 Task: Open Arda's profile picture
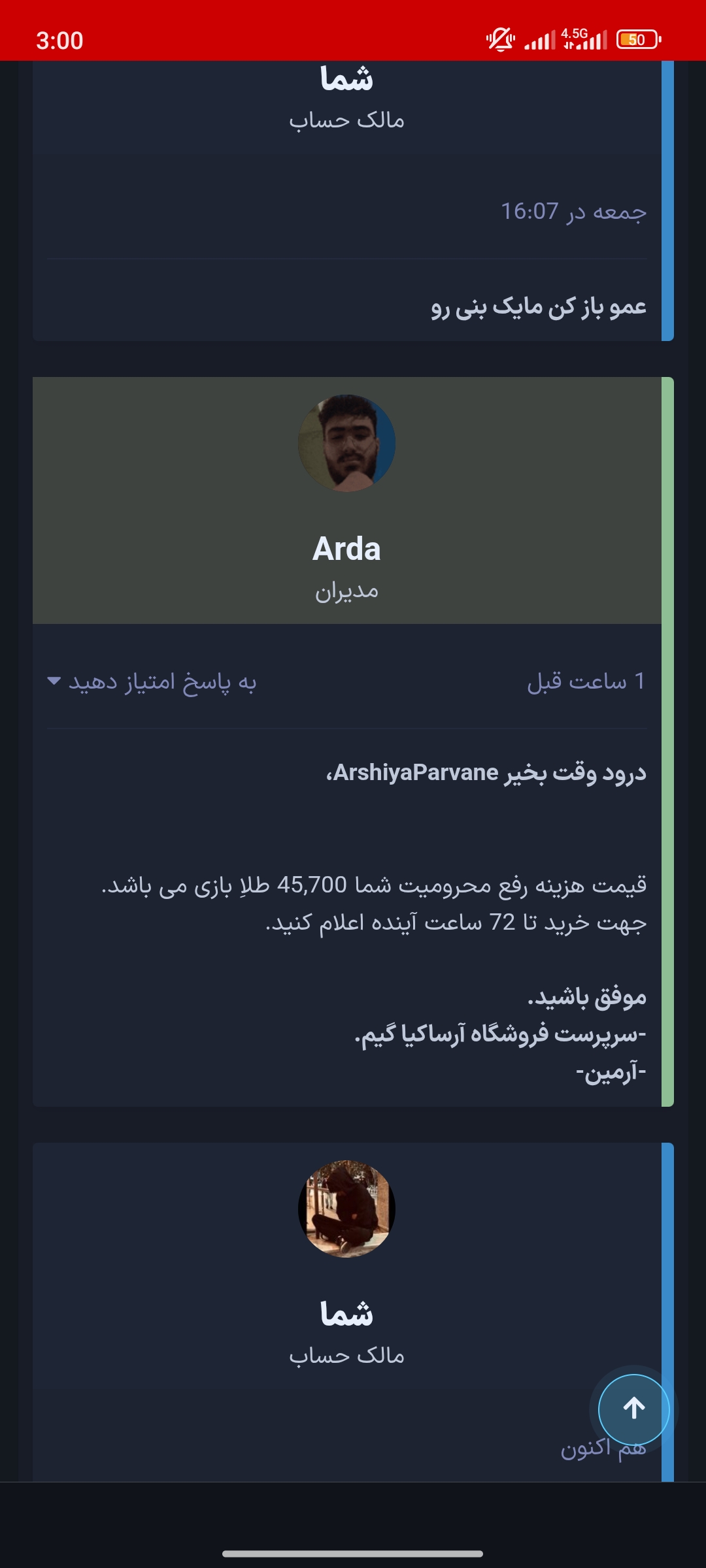coord(346,443)
